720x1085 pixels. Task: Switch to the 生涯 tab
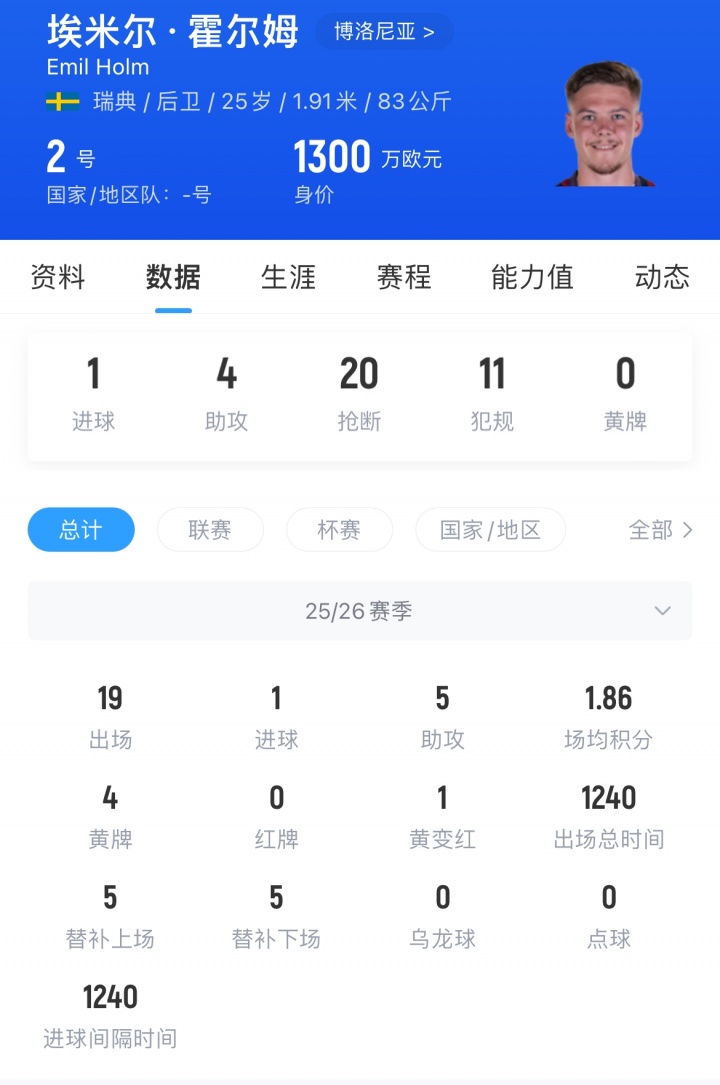(x=288, y=277)
